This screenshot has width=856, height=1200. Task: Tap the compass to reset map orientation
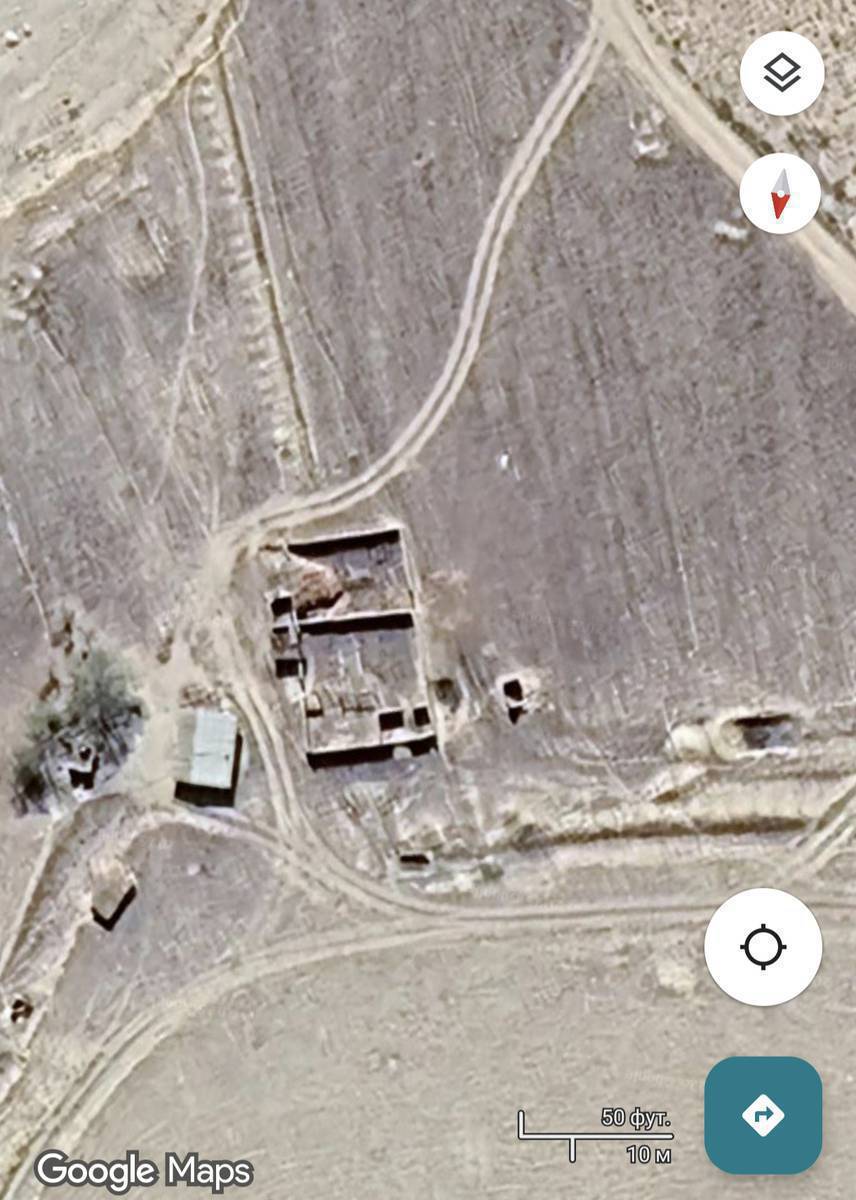click(780, 194)
